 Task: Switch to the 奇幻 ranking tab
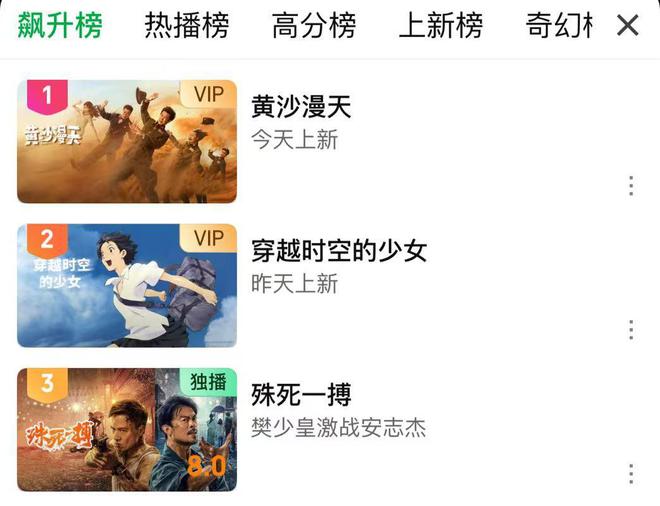click(x=560, y=25)
